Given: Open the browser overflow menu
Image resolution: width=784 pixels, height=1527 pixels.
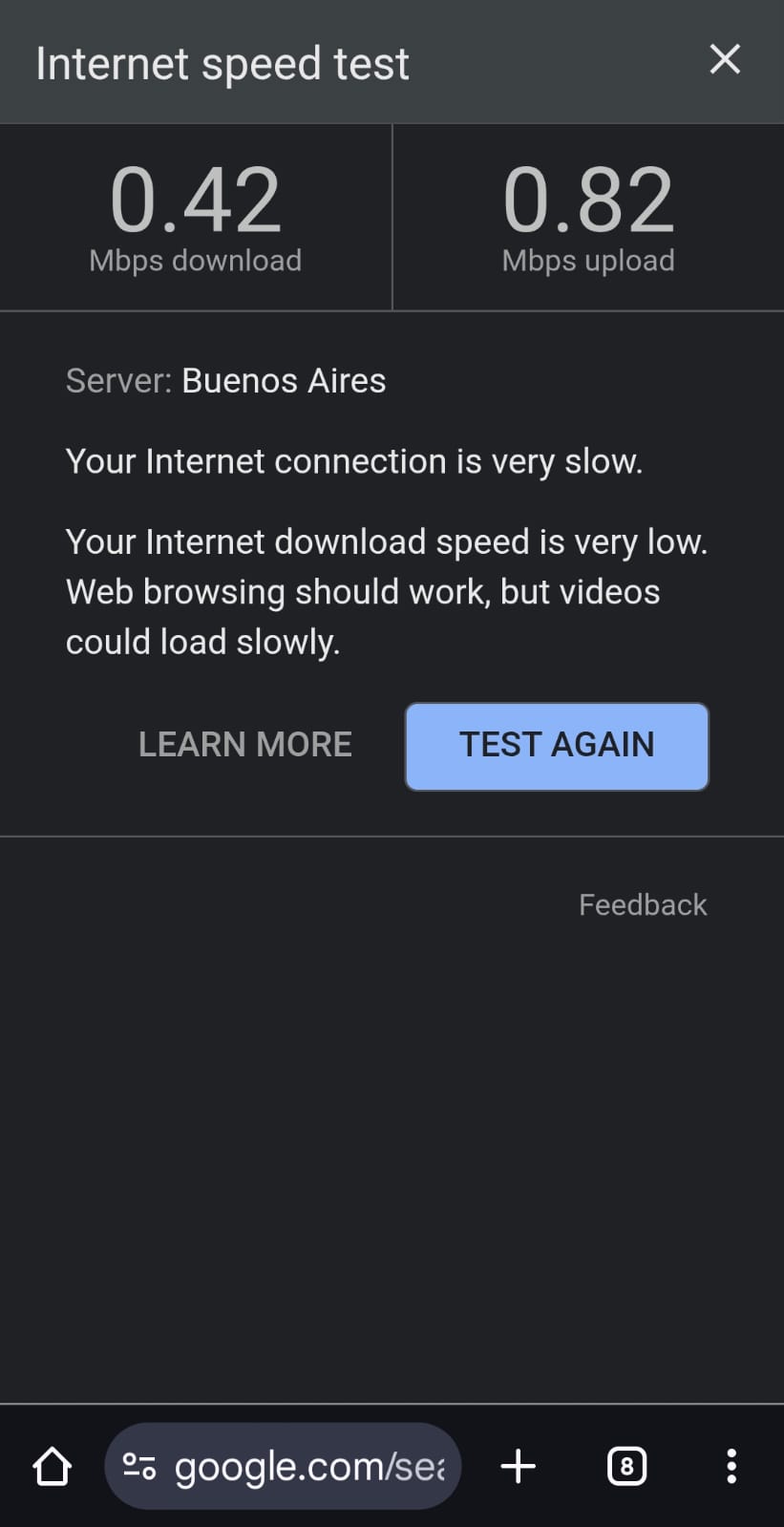Looking at the screenshot, I should click(731, 1466).
